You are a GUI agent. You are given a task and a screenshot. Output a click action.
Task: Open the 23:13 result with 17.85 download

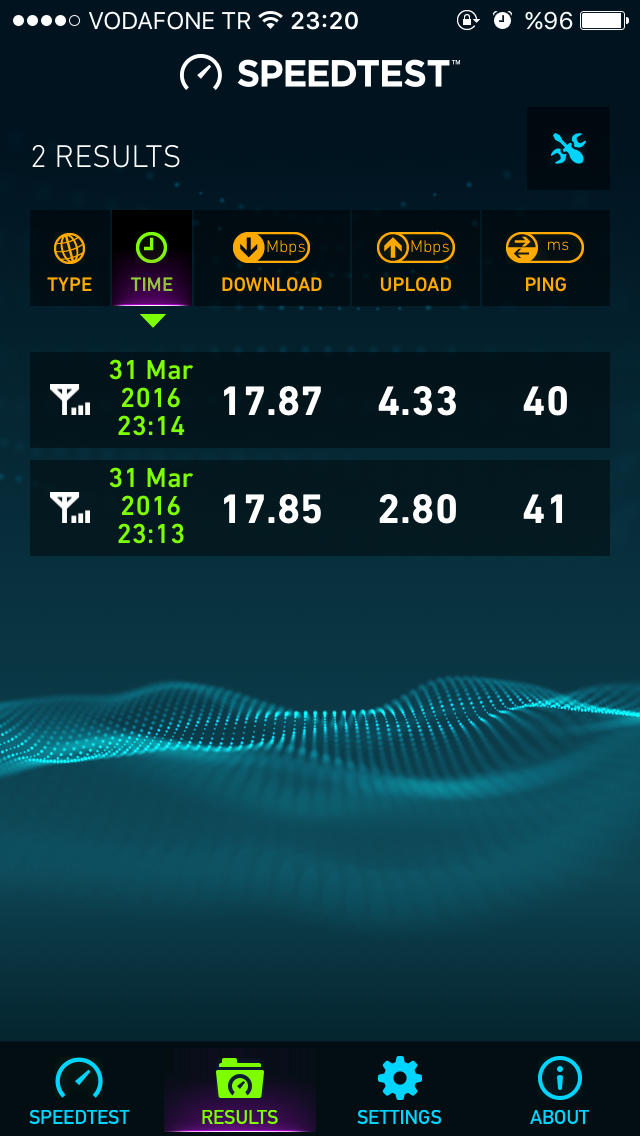[x=320, y=508]
